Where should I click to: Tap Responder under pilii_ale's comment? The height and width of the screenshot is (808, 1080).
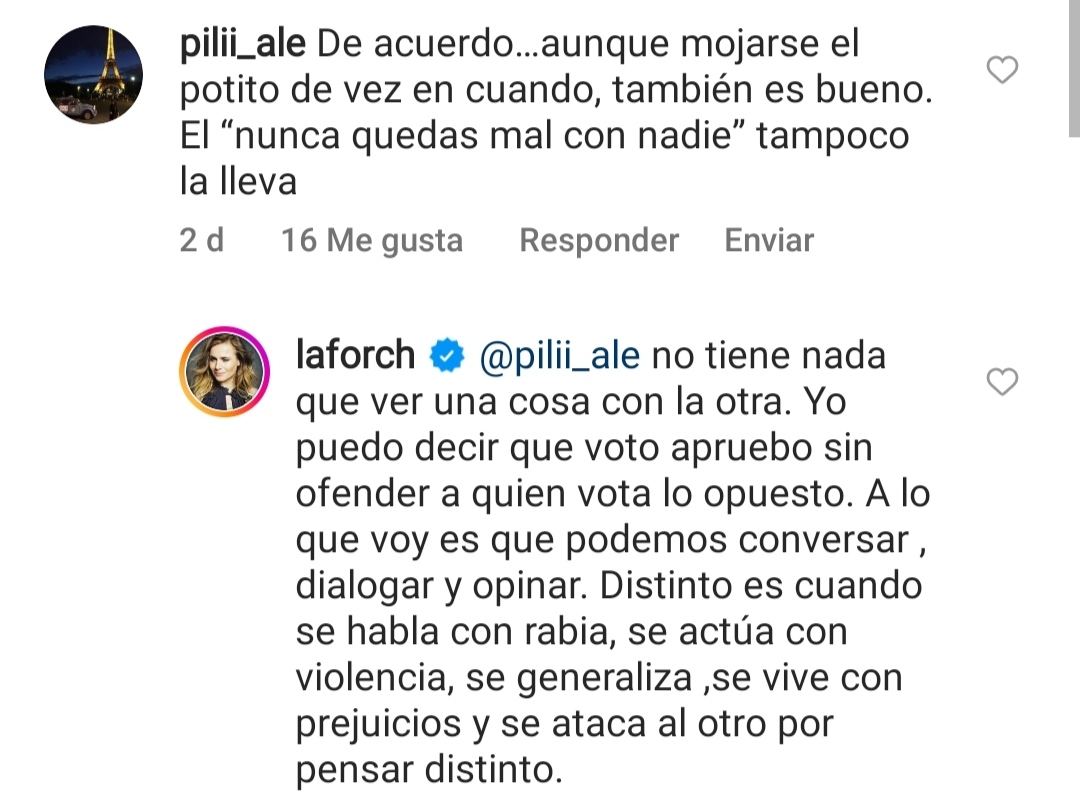[x=599, y=241]
